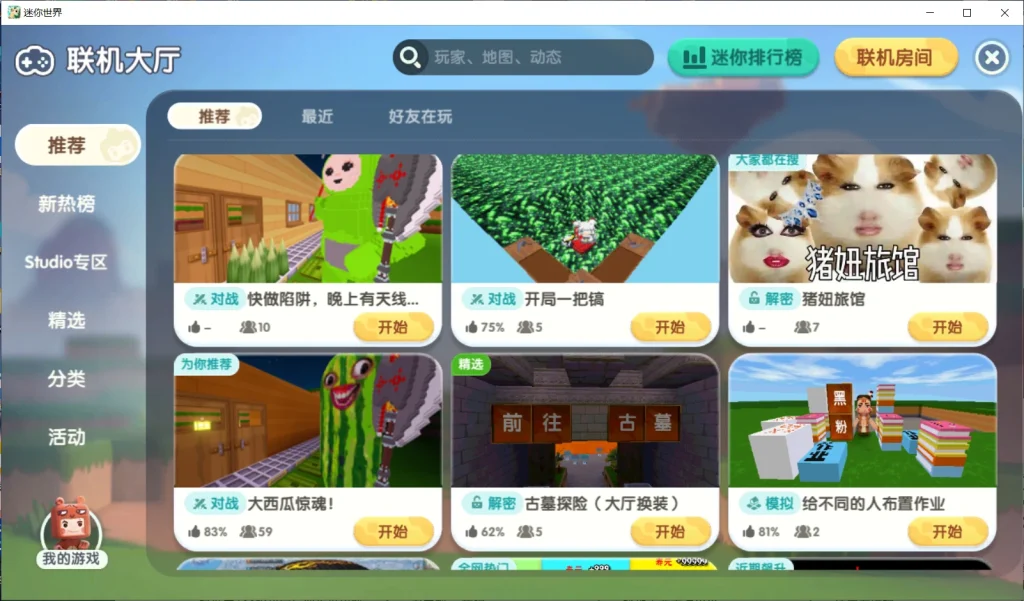1024x601 pixels.
Task: Go to 精选 in the sidebar
Action: pos(67,321)
